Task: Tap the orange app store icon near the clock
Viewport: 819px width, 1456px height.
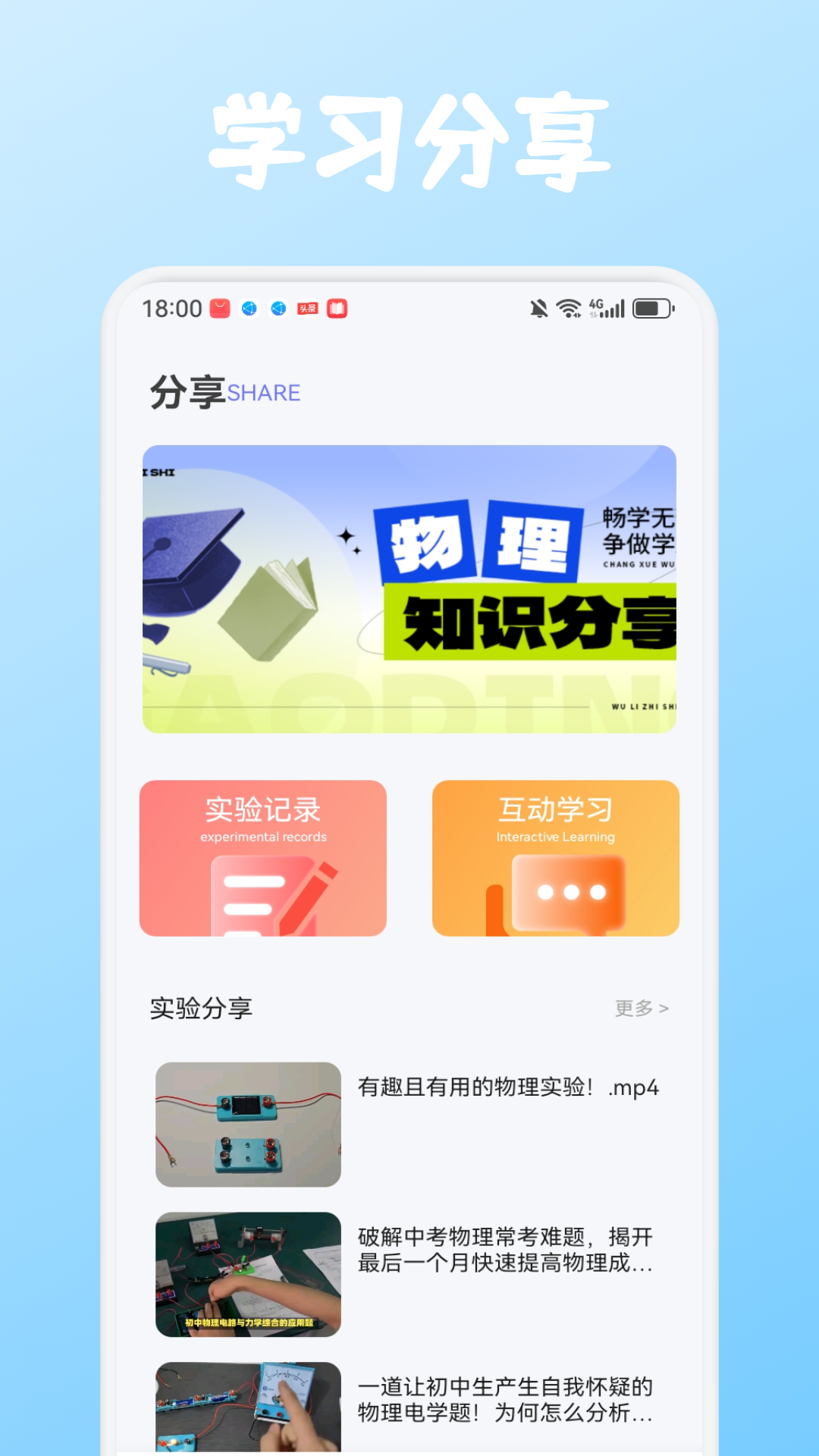Action: [220, 309]
